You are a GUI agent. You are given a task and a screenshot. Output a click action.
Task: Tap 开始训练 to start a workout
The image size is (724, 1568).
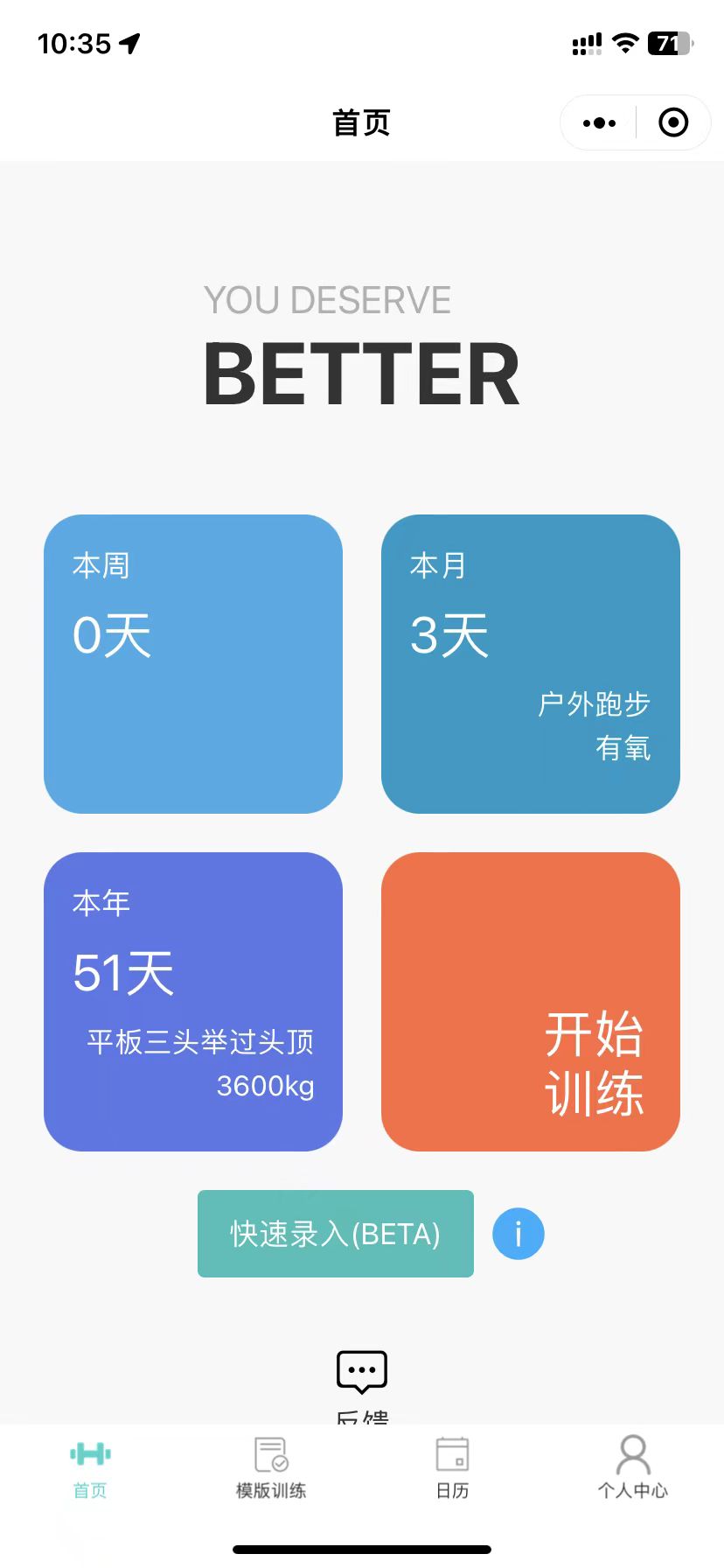tap(531, 1002)
